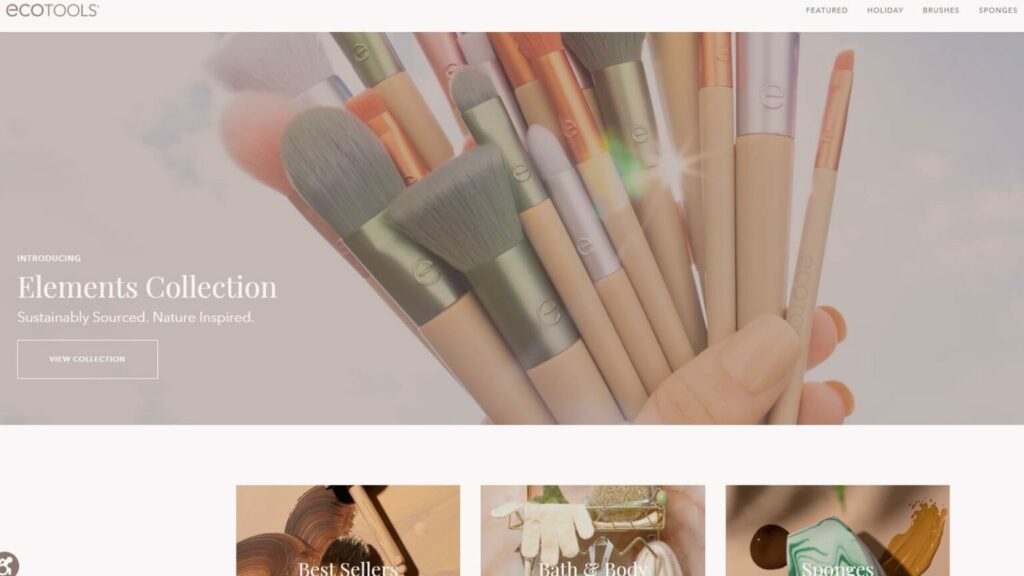Tap the View Collection button
The height and width of the screenshot is (576, 1024).
tap(87, 359)
